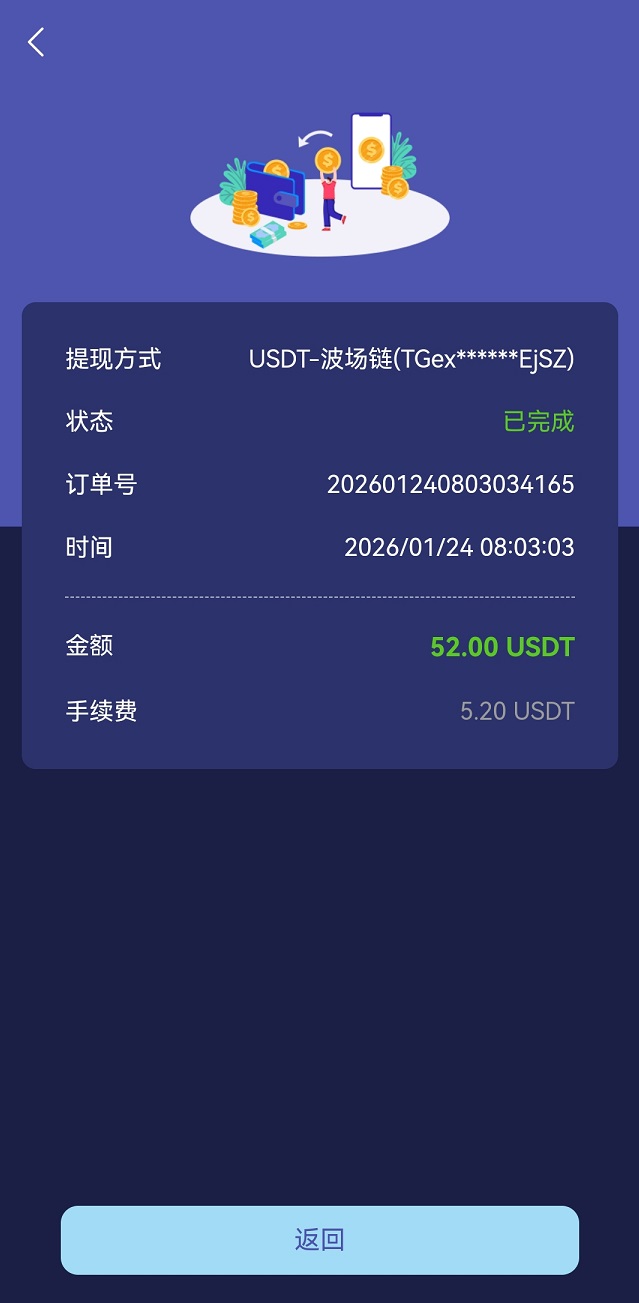Tap the back arrow icon
The height and width of the screenshot is (1303, 639).
[x=36, y=42]
